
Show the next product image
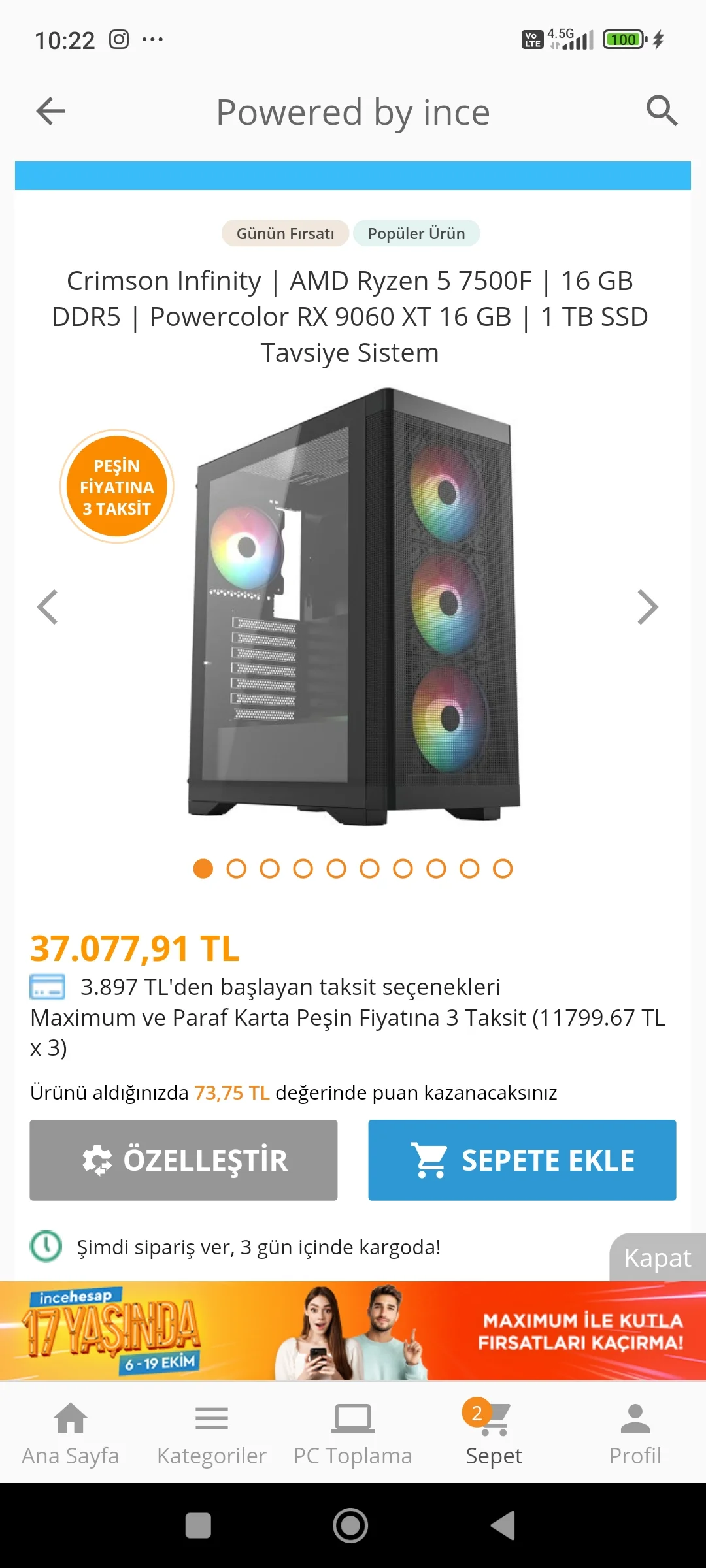pyautogui.click(x=647, y=607)
